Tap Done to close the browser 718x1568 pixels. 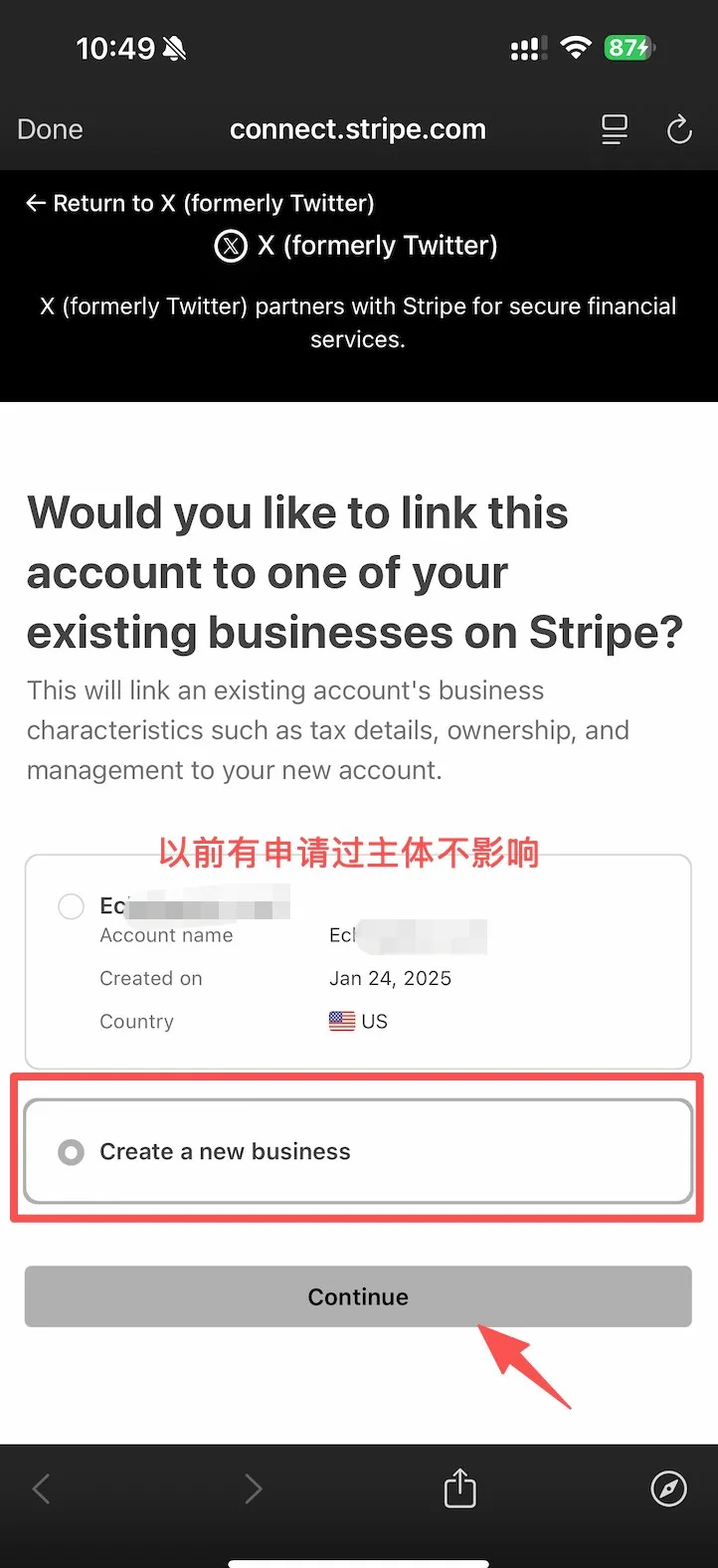pyautogui.click(x=50, y=129)
